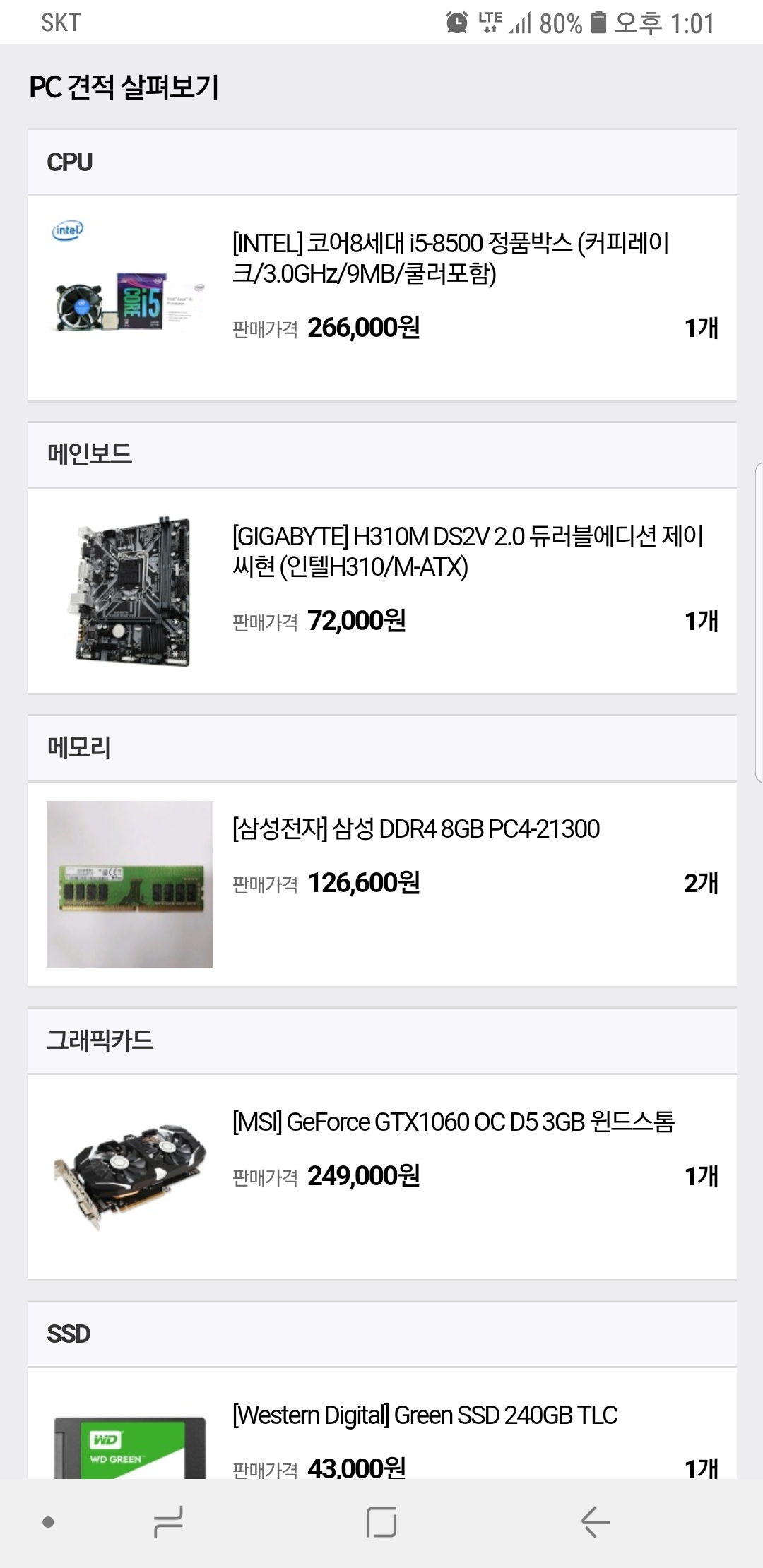Open the Intel i5-8500 CPU item
The image size is (763, 1568).
pyautogui.click(x=451, y=258)
